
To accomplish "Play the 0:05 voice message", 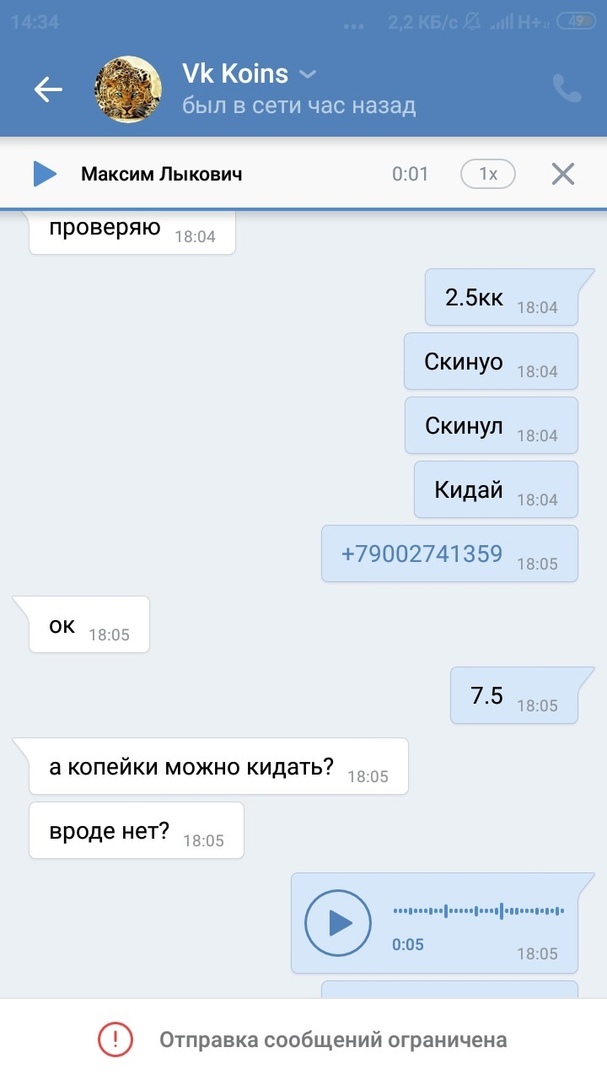I will (338, 922).
